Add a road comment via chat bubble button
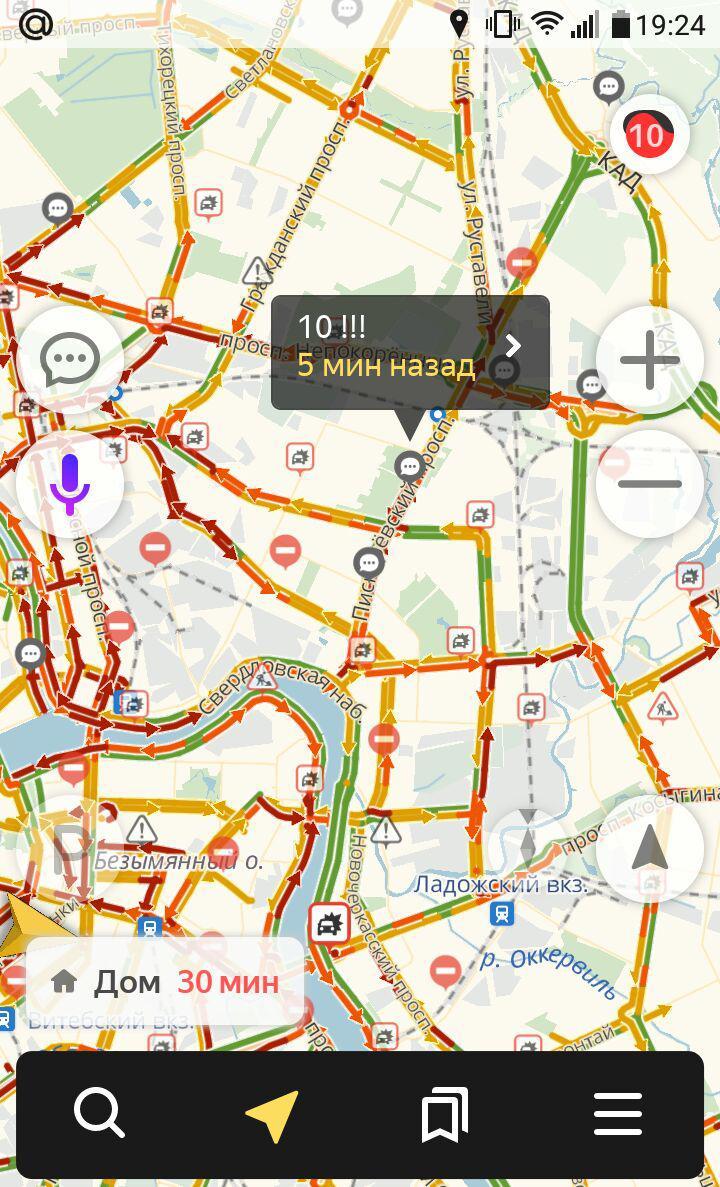This screenshot has height=1187, width=720. [x=70, y=360]
